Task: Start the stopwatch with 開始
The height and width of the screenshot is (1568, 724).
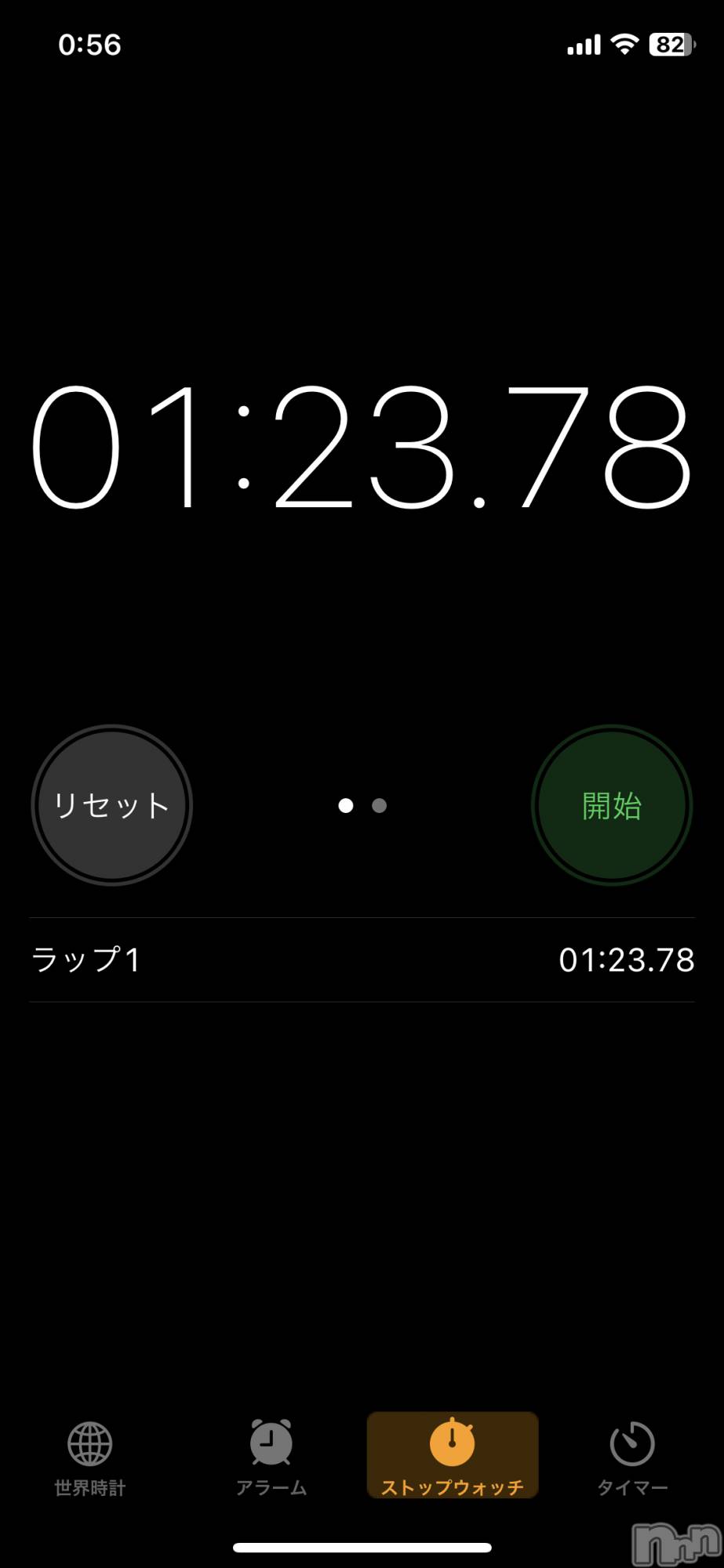Action: tap(612, 805)
